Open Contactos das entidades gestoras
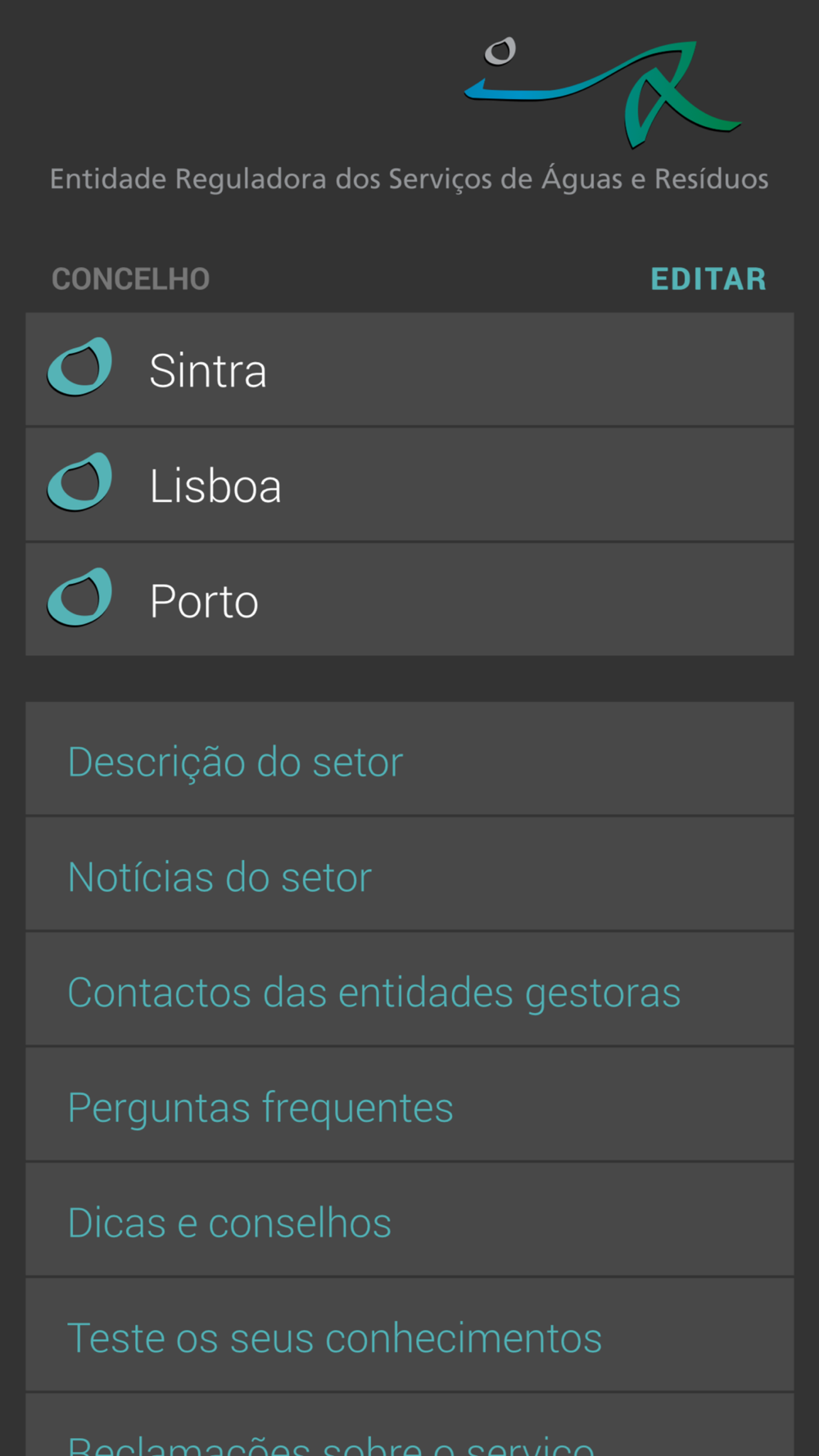 [409, 990]
